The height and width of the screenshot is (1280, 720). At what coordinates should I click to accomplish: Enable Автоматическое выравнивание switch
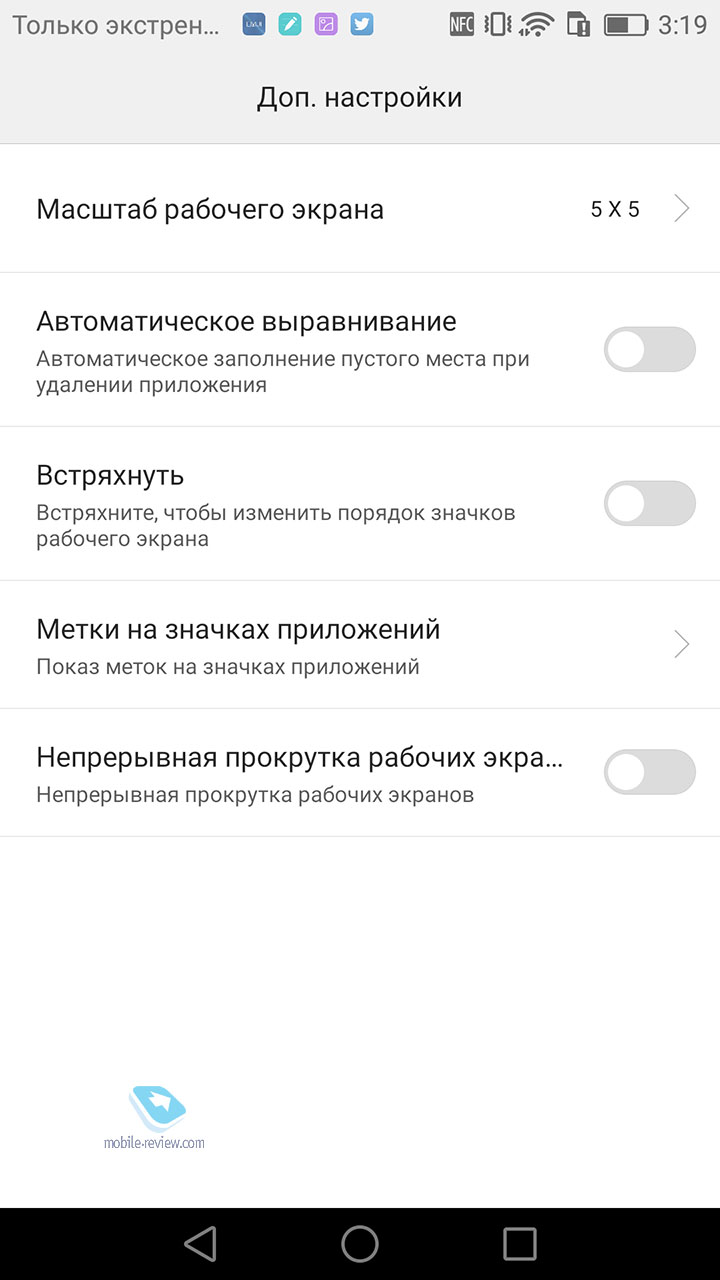(649, 349)
